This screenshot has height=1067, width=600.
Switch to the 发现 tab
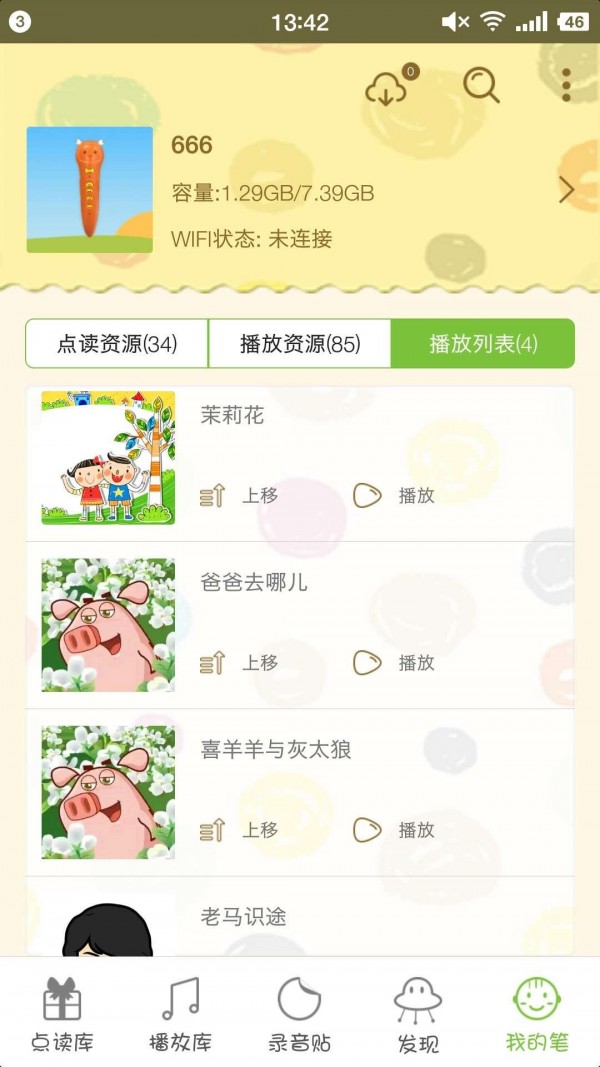(x=418, y=1014)
